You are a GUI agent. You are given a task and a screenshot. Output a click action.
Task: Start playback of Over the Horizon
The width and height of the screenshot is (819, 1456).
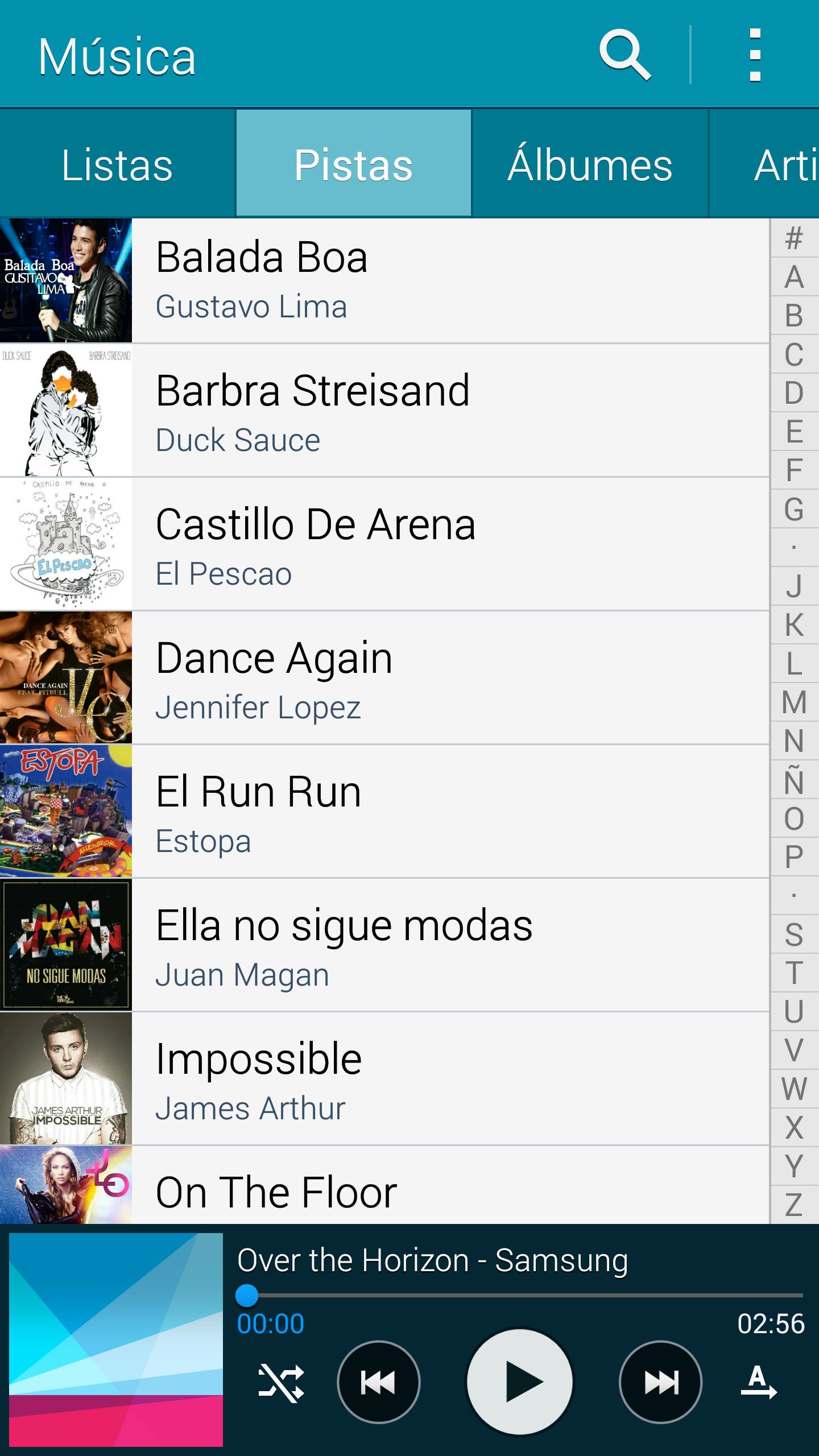point(520,1382)
